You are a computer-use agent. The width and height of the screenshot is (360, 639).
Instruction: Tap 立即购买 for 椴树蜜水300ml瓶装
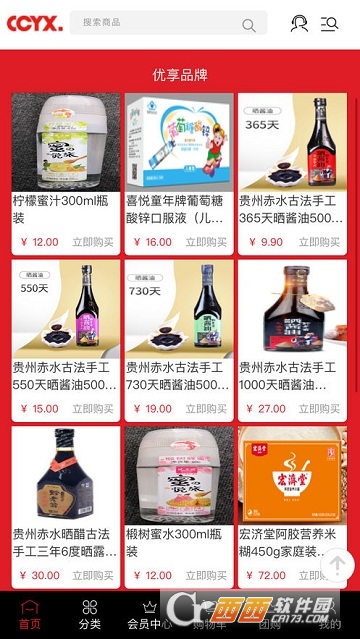pos(206,575)
